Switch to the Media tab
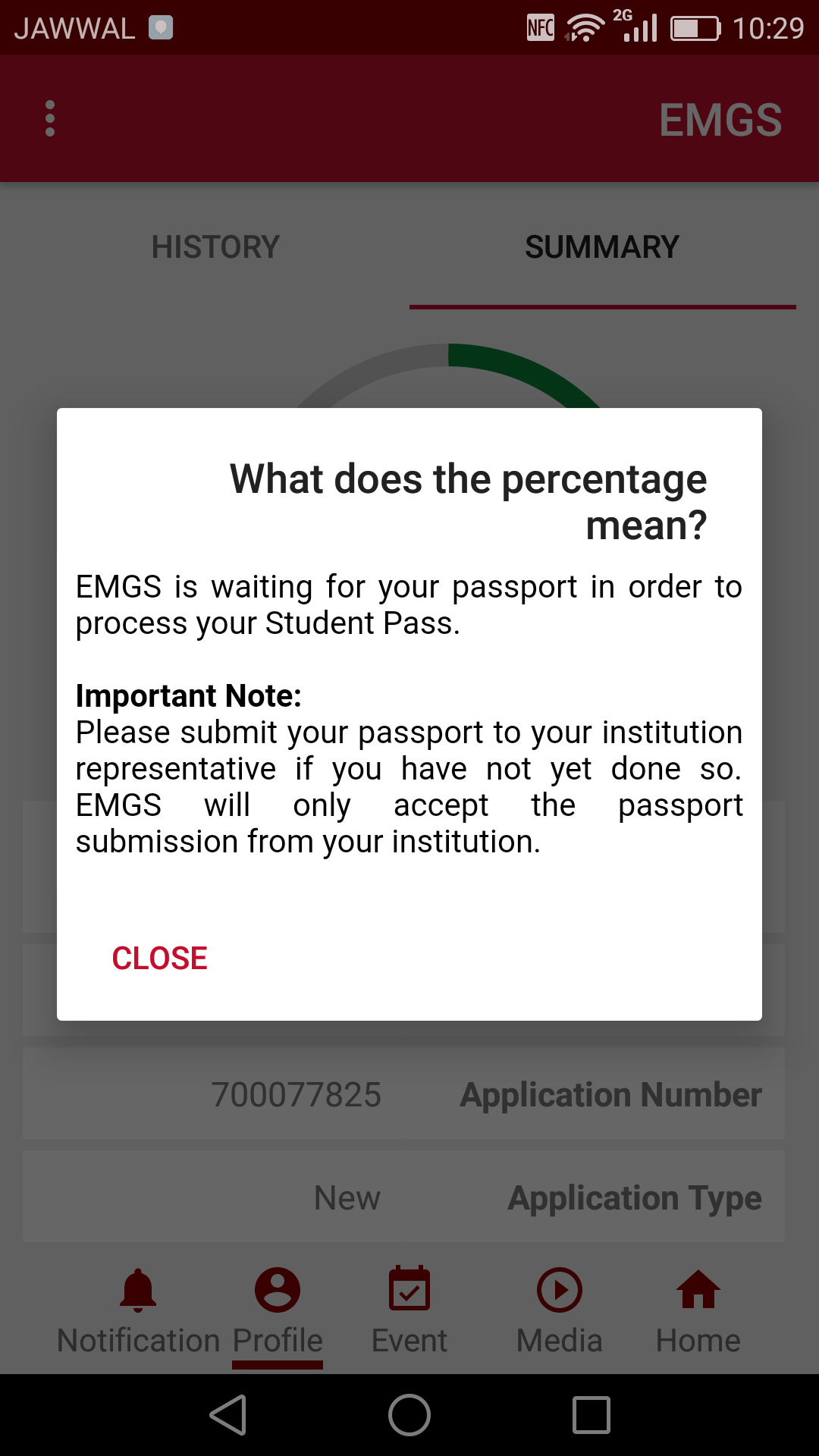The height and width of the screenshot is (1456, 819). [560, 1312]
